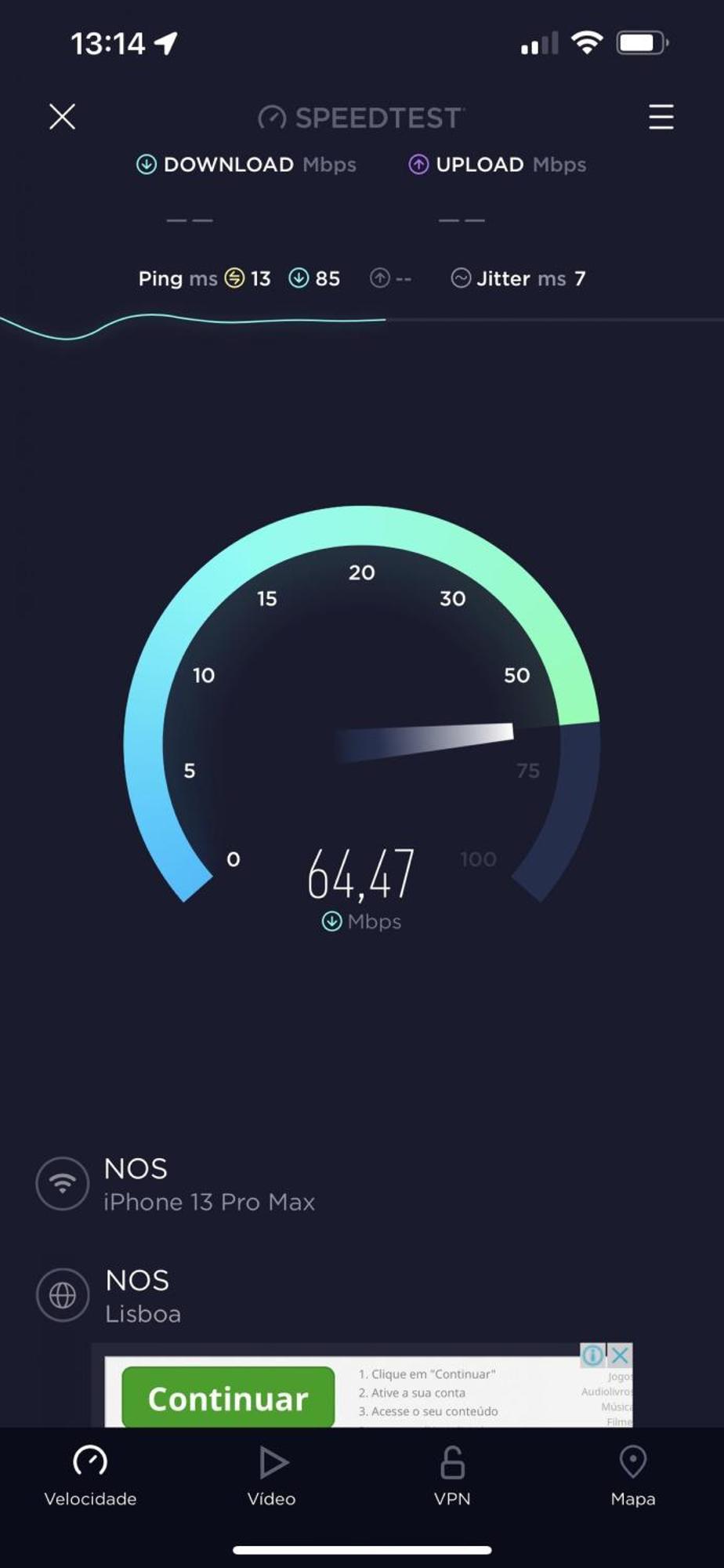Go to the Mapa tab
The height and width of the screenshot is (1568, 724).
pyautogui.click(x=633, y=1476)
